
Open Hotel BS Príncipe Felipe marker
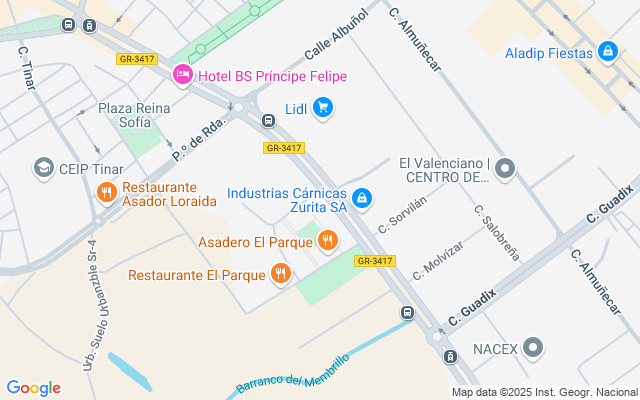pos(183,75)
